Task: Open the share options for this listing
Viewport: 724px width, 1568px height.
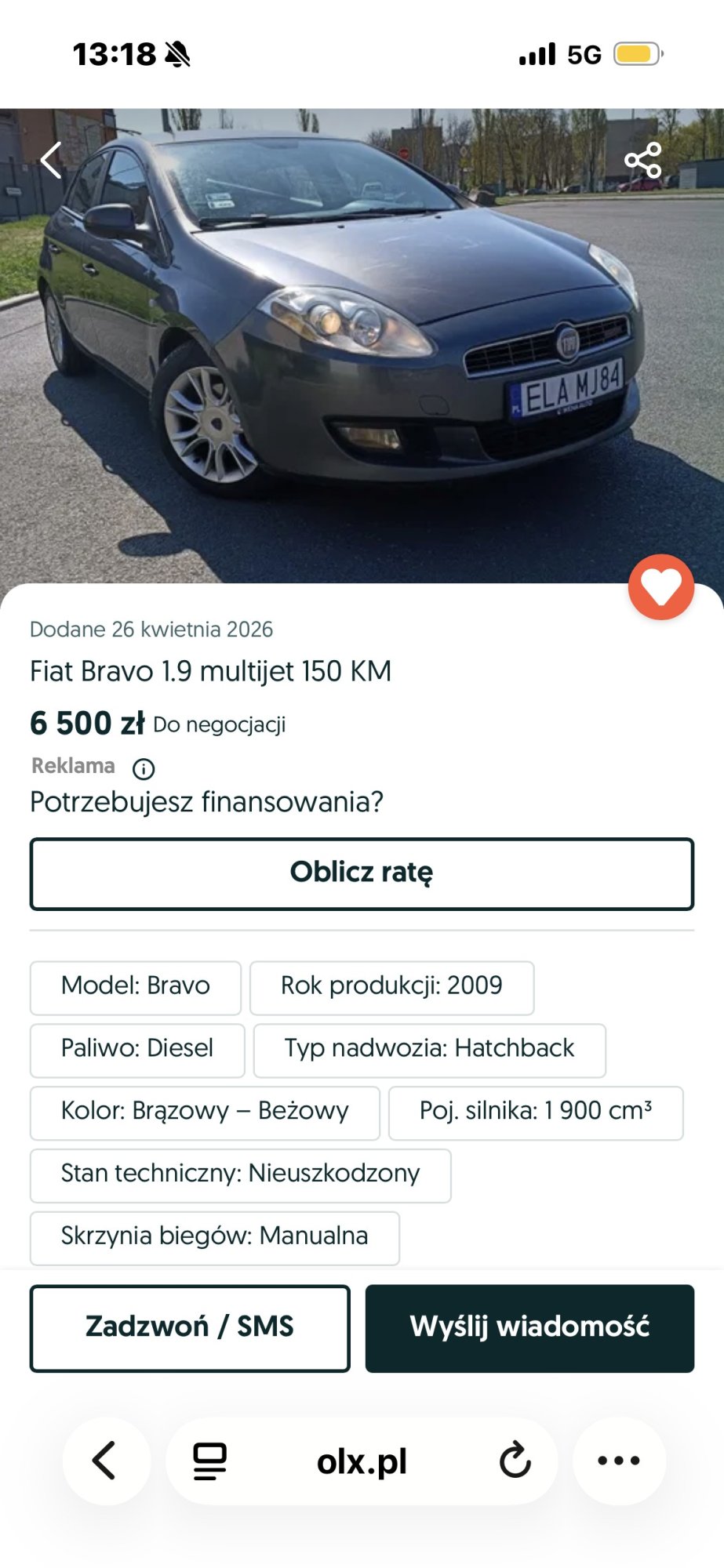Action: 643,162
